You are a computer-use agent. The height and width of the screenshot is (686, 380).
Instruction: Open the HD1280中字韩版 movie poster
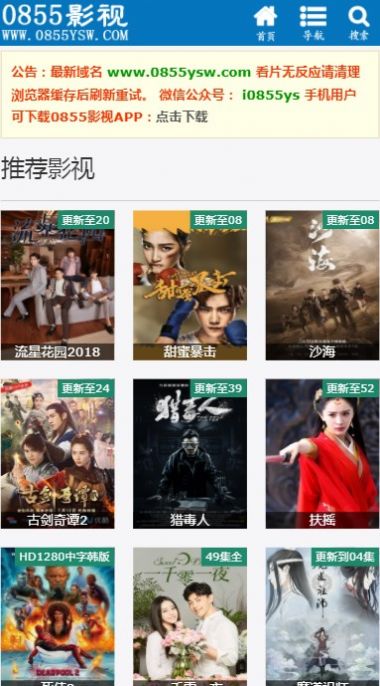pos(58,617)
